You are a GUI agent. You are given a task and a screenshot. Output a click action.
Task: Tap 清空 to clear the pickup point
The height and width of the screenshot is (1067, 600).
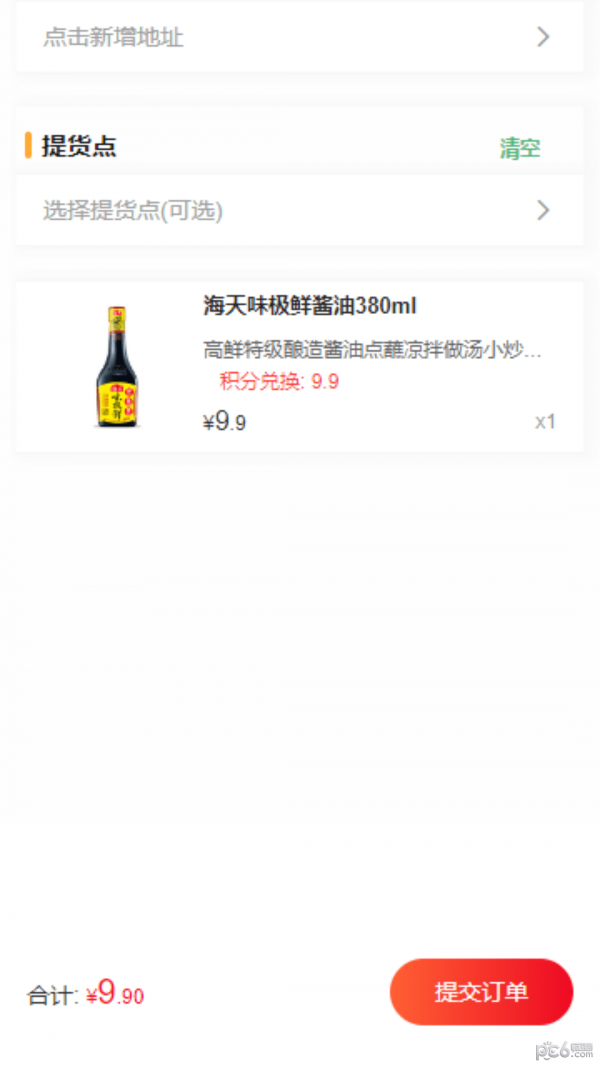(520, 149)
